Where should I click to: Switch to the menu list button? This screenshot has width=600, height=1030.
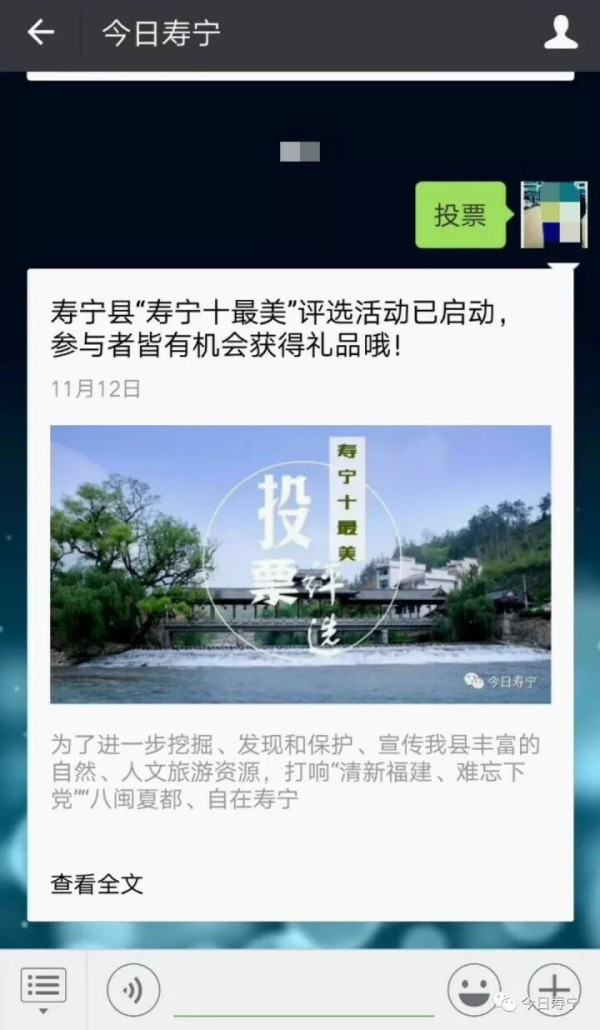point(43,988)
